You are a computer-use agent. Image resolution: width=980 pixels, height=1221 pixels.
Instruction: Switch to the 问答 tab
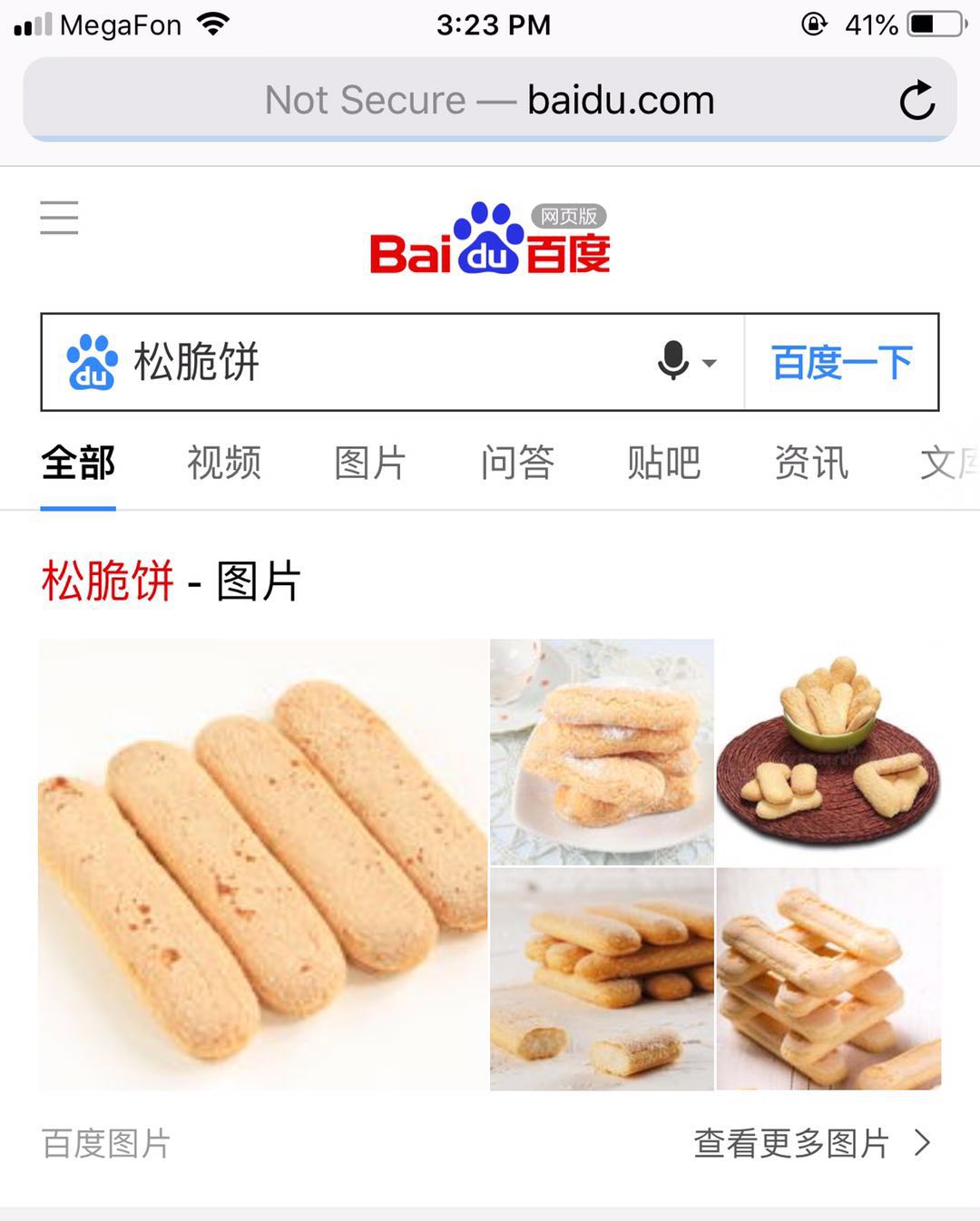(x=517, y=463)
